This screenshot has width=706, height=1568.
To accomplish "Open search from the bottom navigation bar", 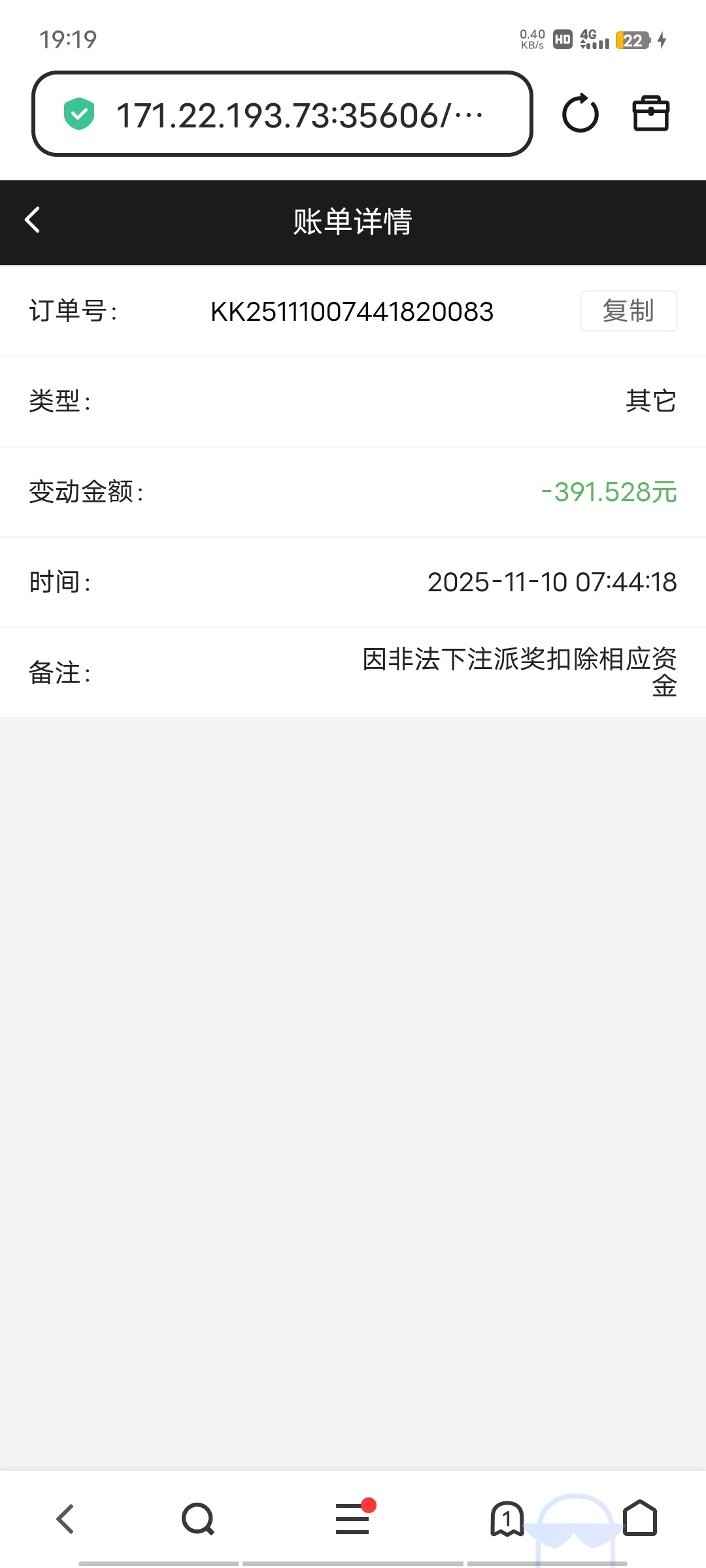I will [x=197, y=1518].
